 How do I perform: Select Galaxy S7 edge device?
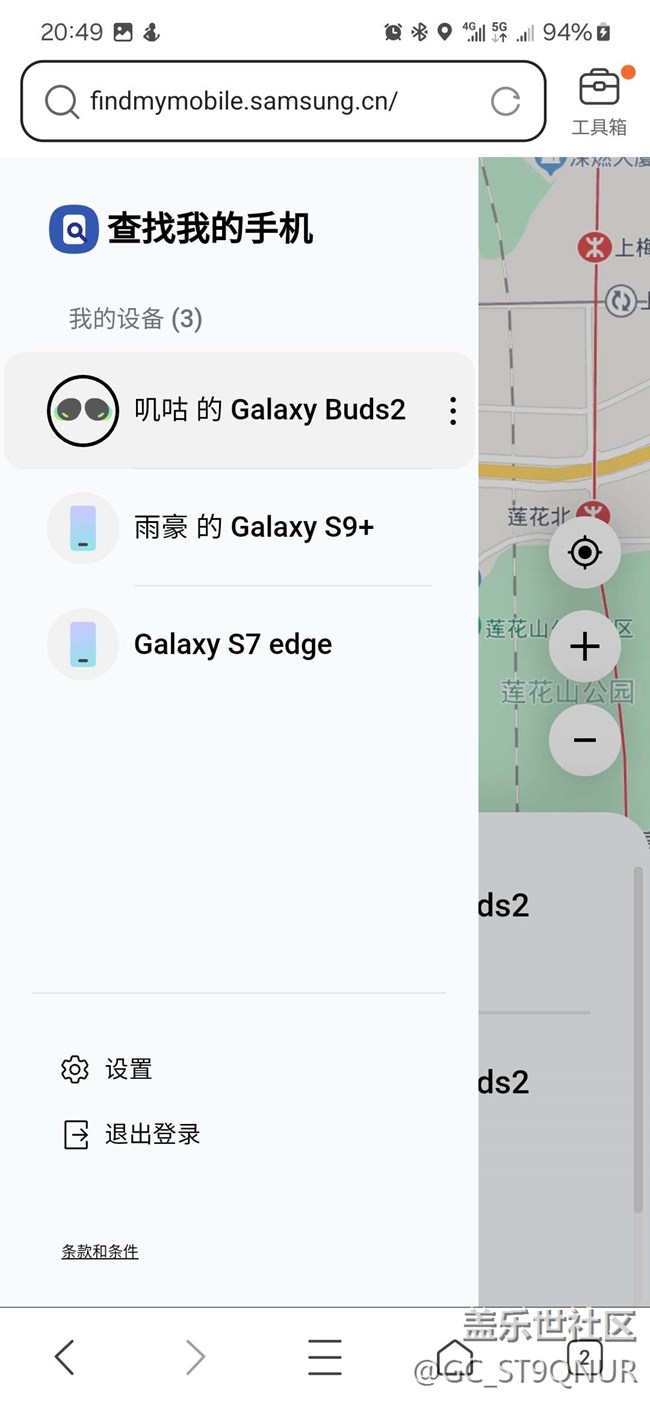pos(240,645)
